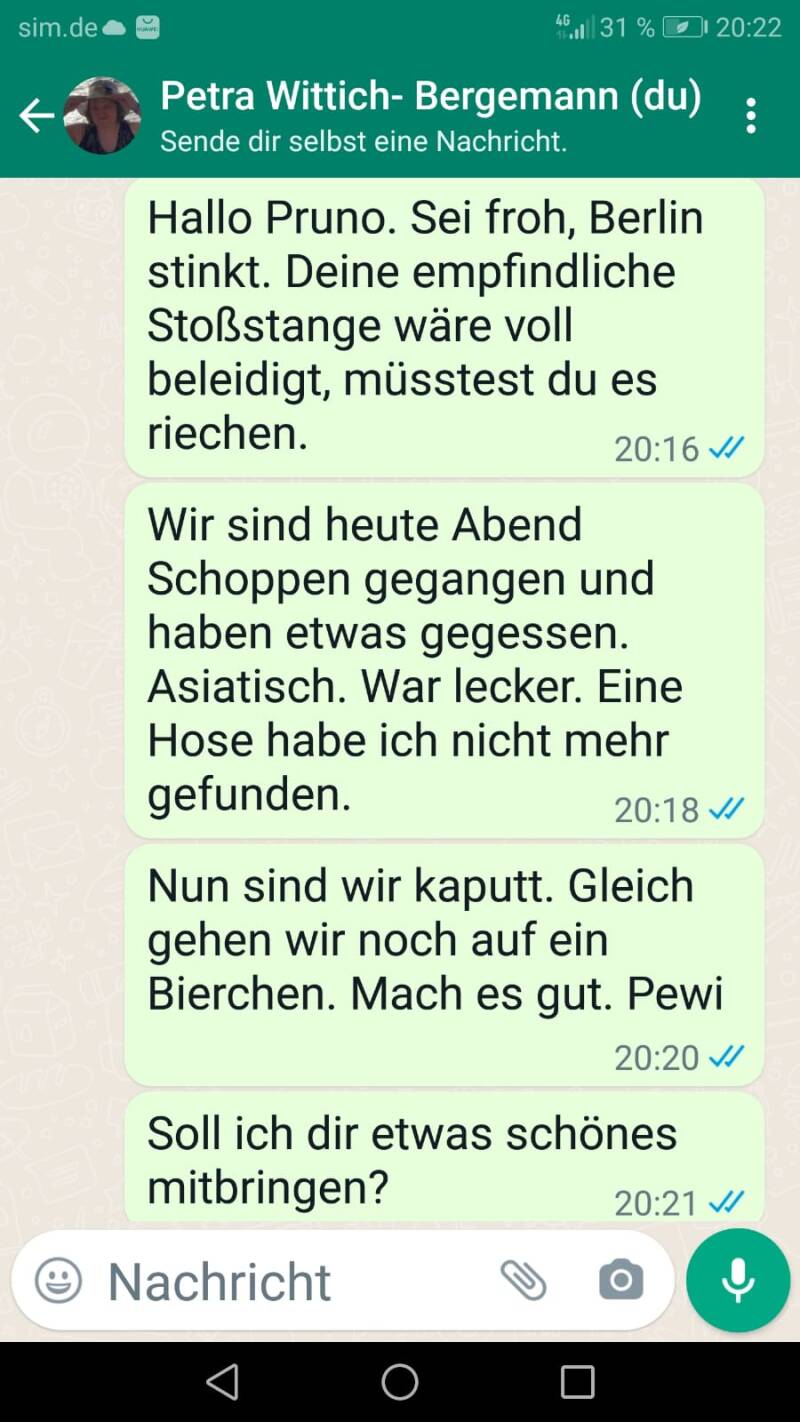
Task: Open the three-dot overflow menu
Action: pos(751,116)
